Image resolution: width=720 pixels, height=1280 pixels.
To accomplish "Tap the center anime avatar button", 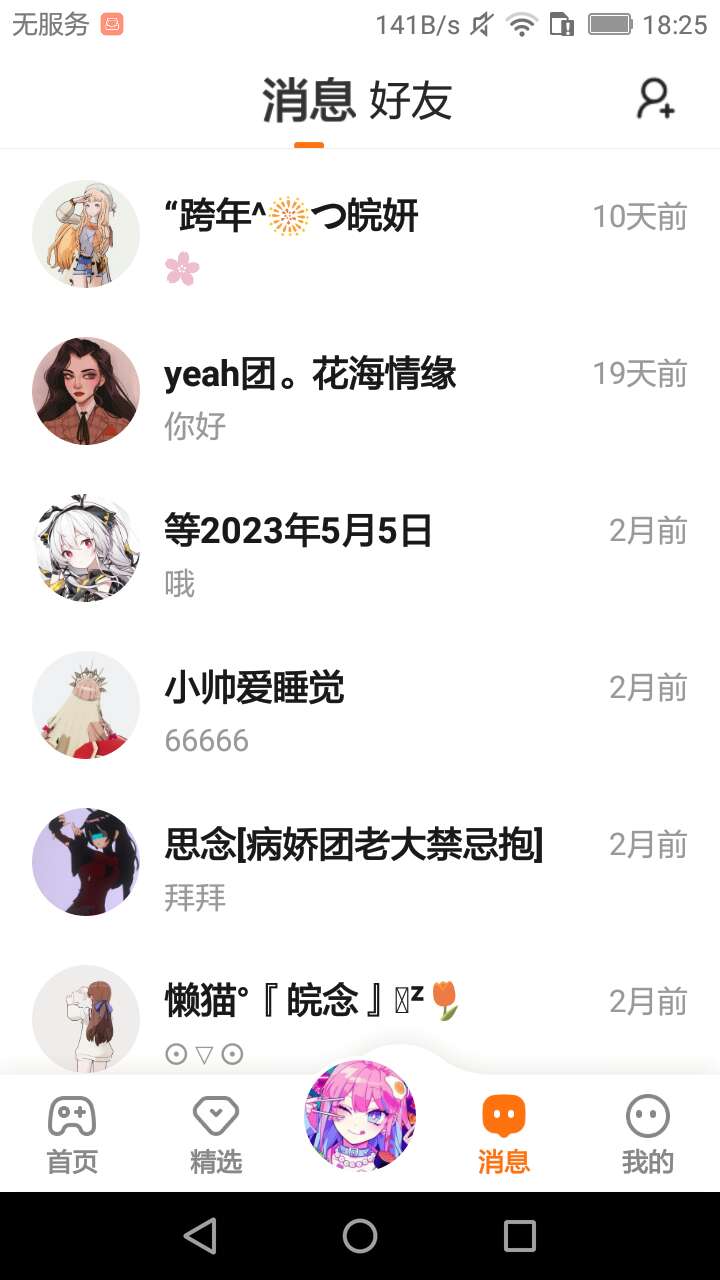I will pyautogui.click(x=360, y=1116).
